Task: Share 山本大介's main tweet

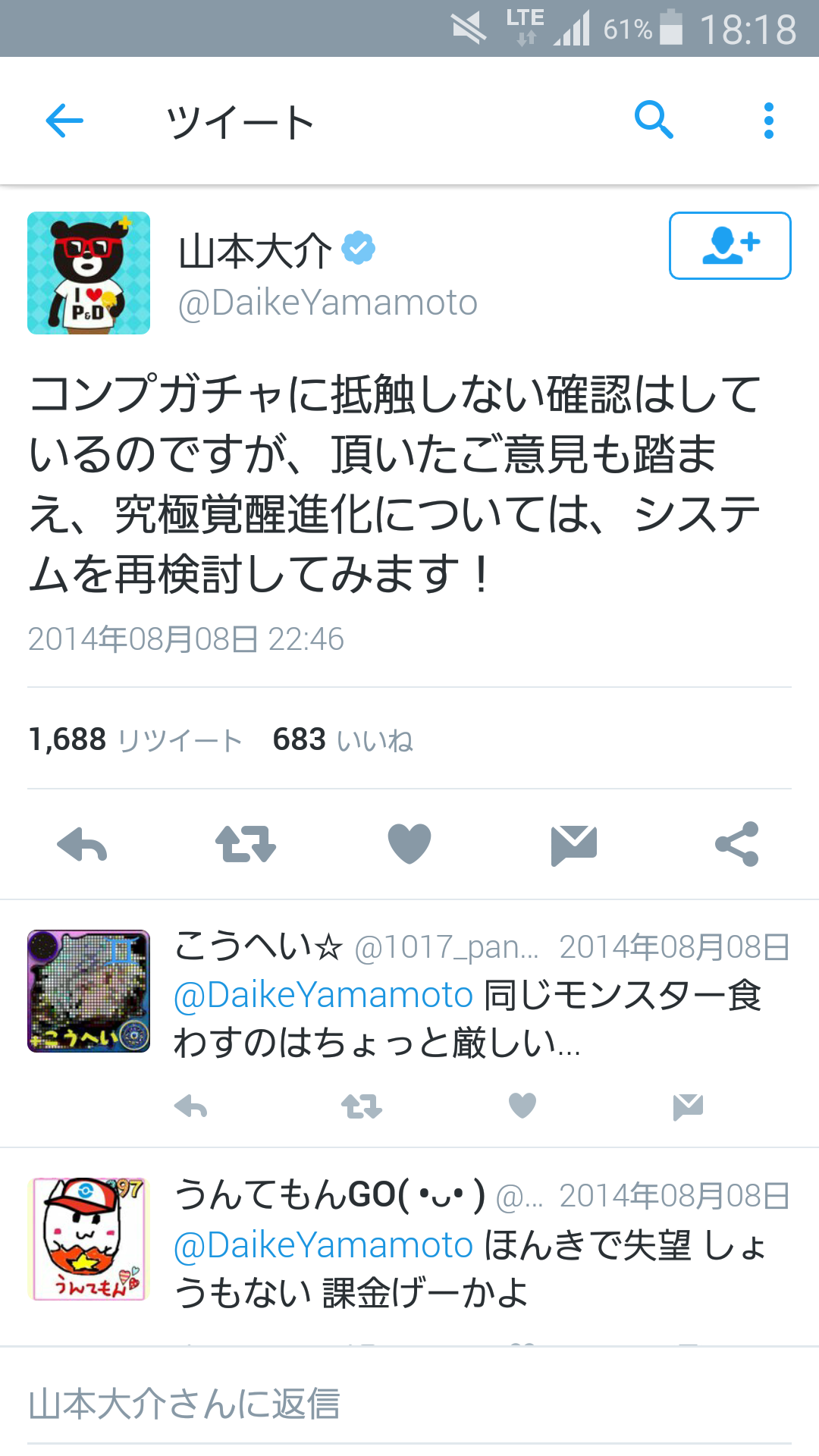Action: (737, 844)
